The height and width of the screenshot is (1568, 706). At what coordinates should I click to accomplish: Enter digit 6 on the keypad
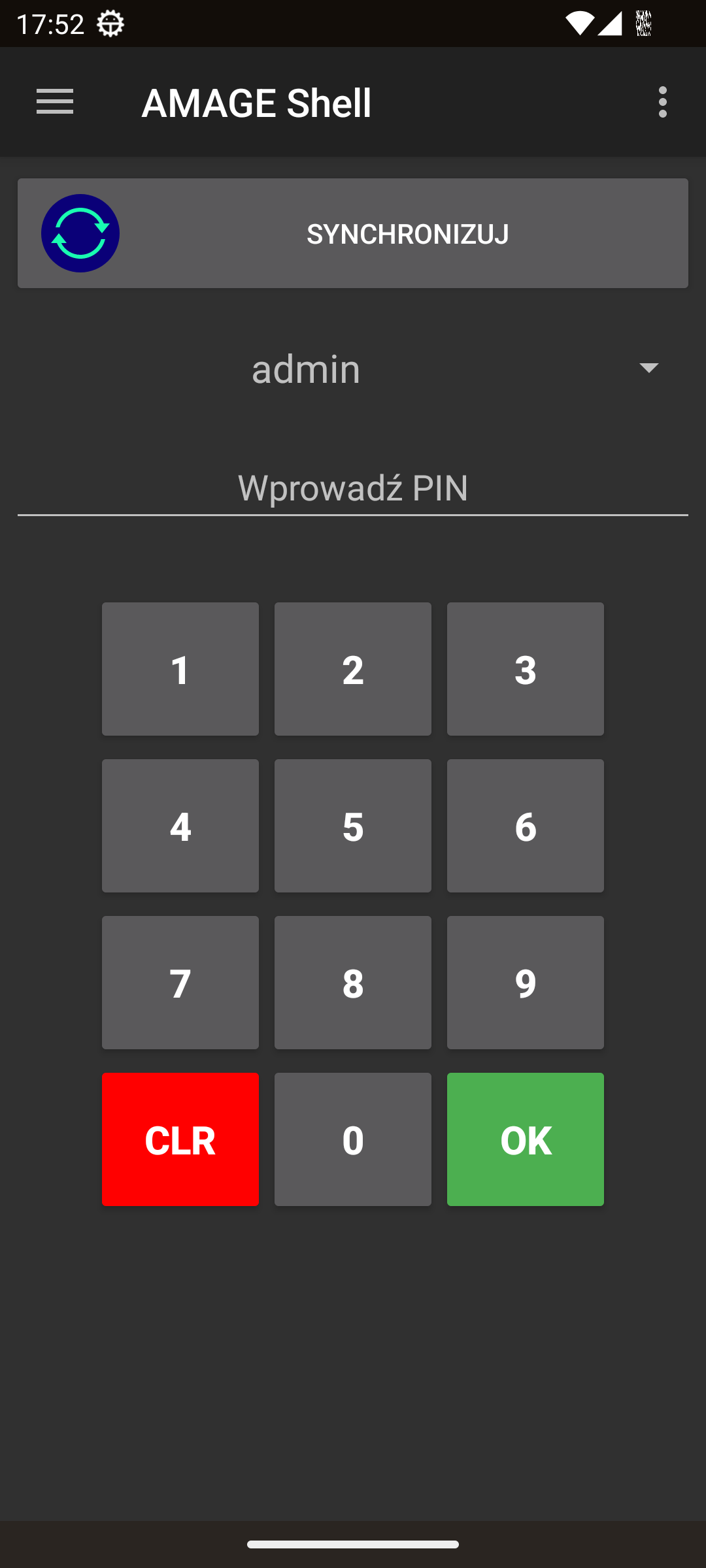[526, 826]
